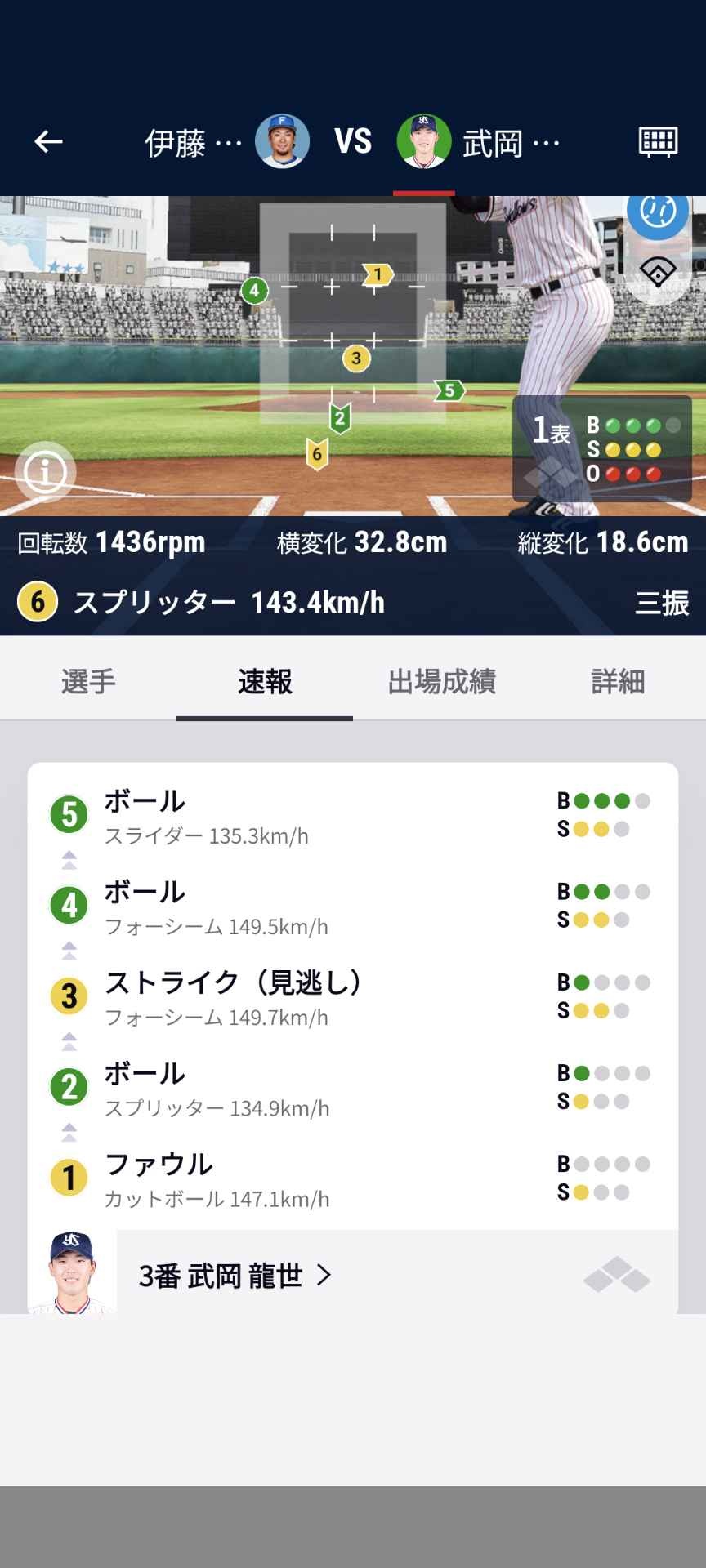The width and height of the screenshot is (706, 1568).
Task: Switch to the 出場成績 tab
Action: point(441,681)
